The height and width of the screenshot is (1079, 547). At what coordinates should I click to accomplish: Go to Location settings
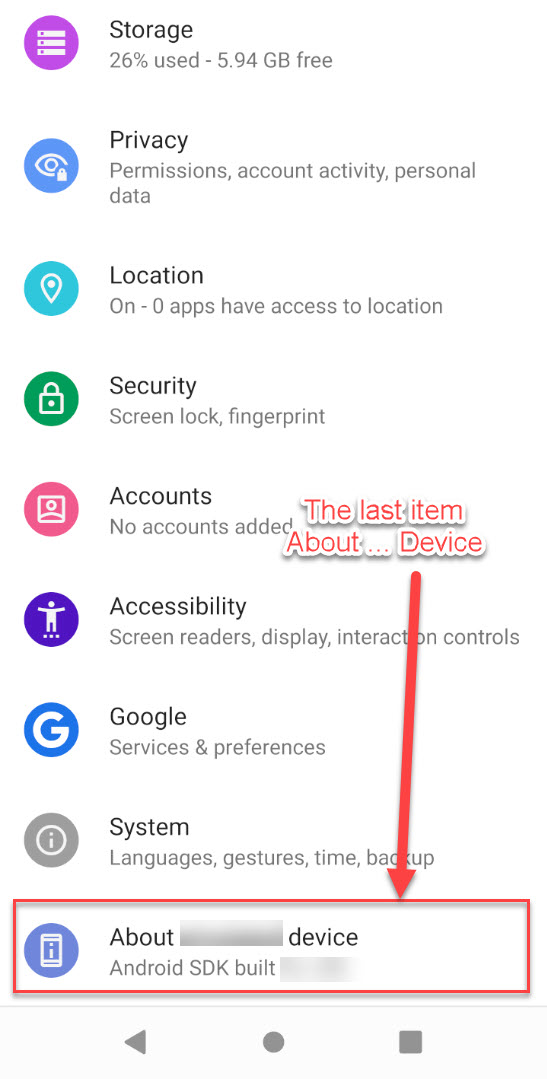pyautogui.click(x=273, y=290)
